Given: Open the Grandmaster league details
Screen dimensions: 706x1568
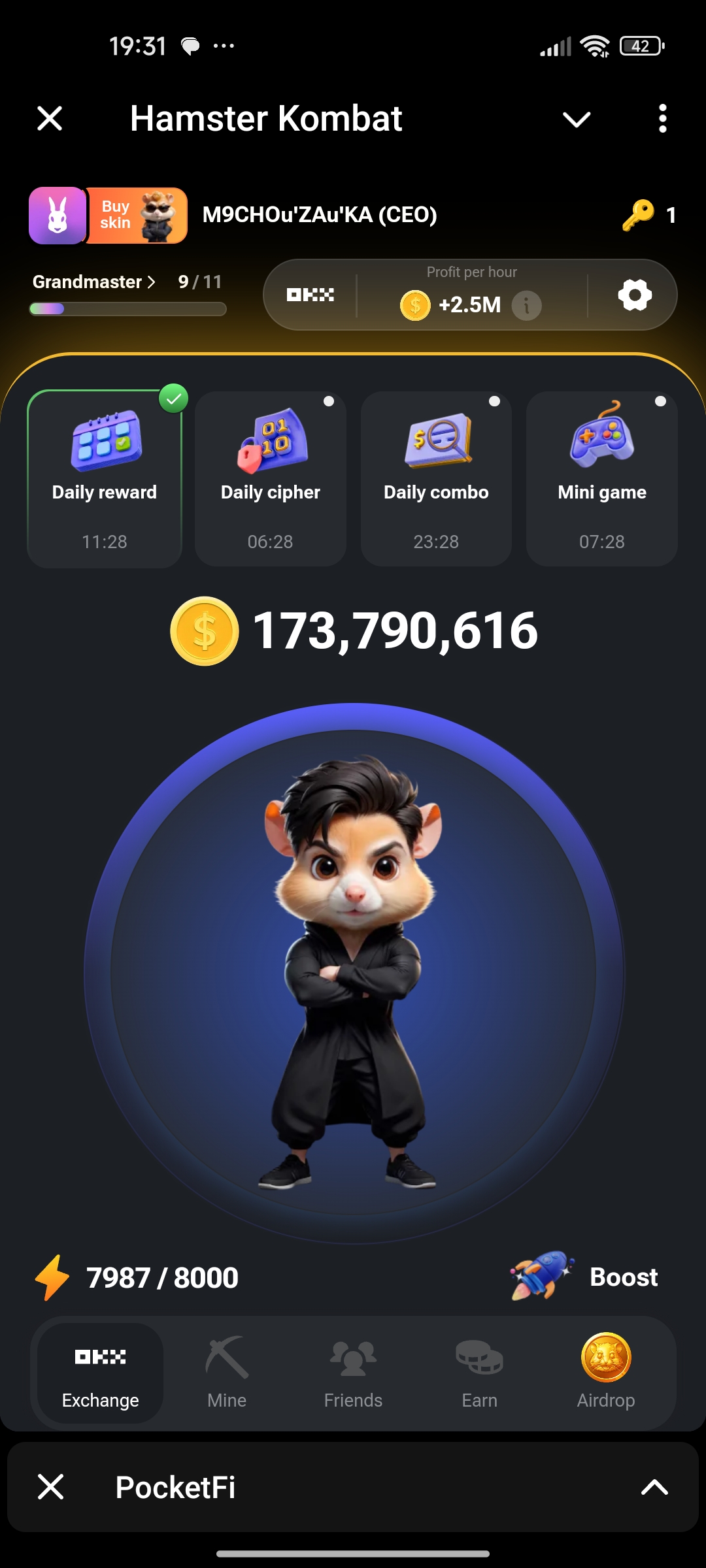Looking at the screenshot, I should (x=94, y=282).
